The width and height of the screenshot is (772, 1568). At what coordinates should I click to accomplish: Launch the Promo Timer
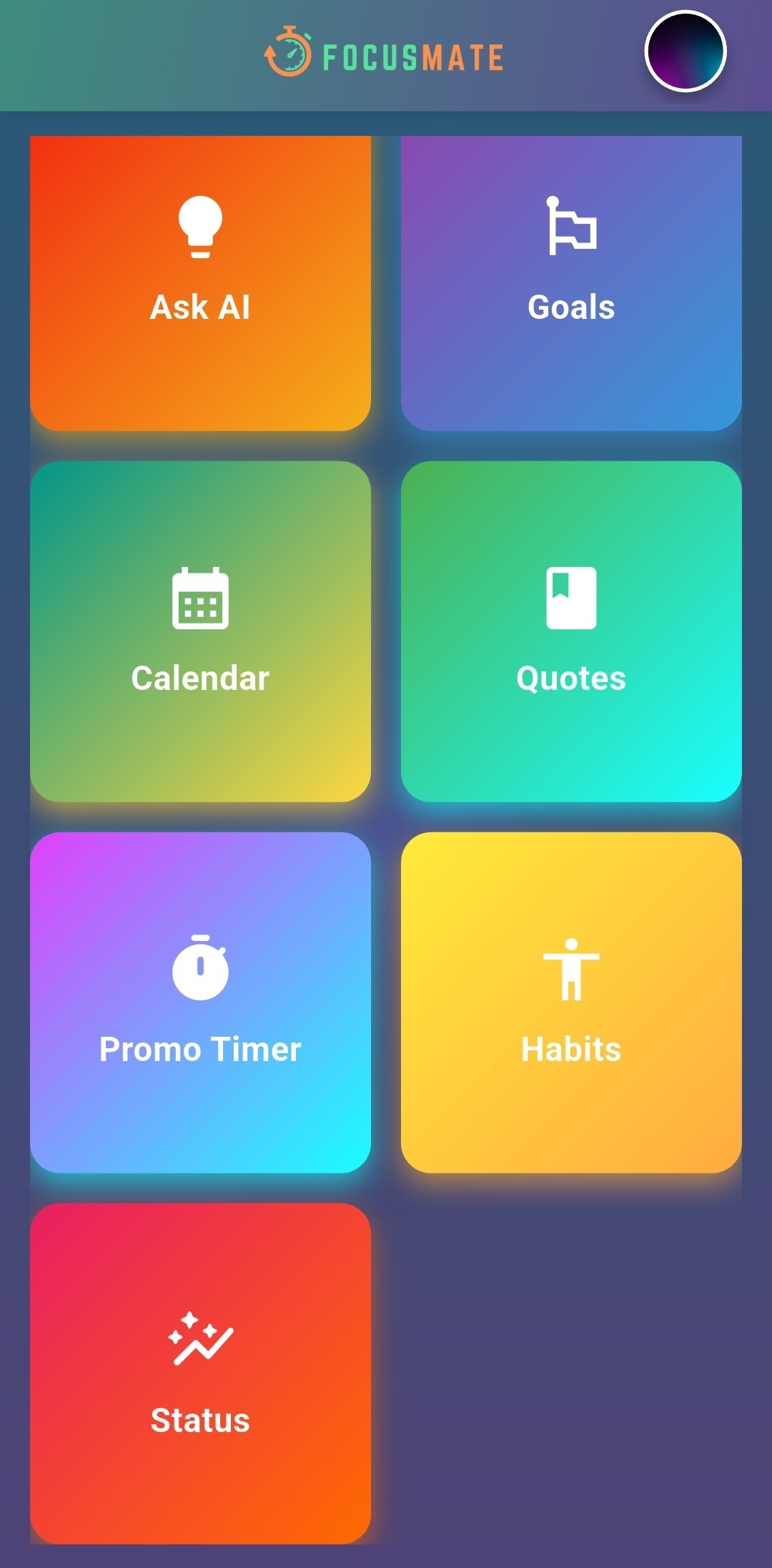pyautogui.click(x=200, y=1002)
